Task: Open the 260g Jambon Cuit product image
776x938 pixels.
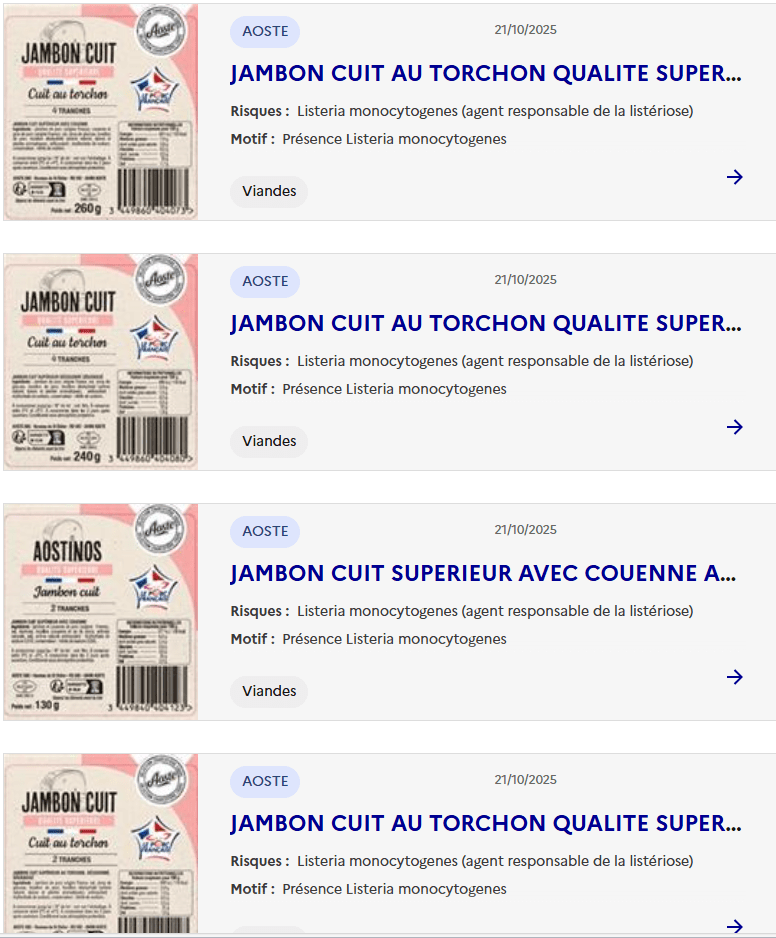Action: tap(101, 112)
